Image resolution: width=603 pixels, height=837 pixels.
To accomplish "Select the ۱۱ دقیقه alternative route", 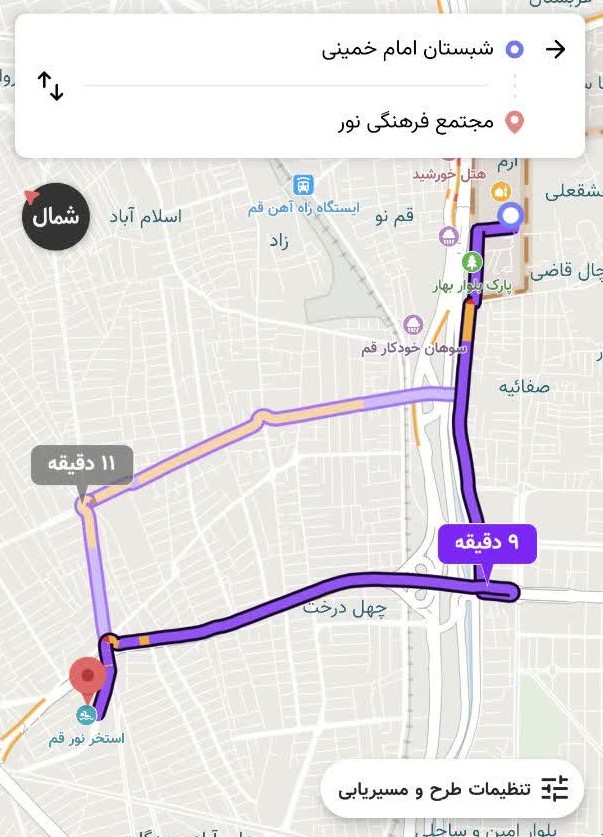I will (x=82, y=464).
